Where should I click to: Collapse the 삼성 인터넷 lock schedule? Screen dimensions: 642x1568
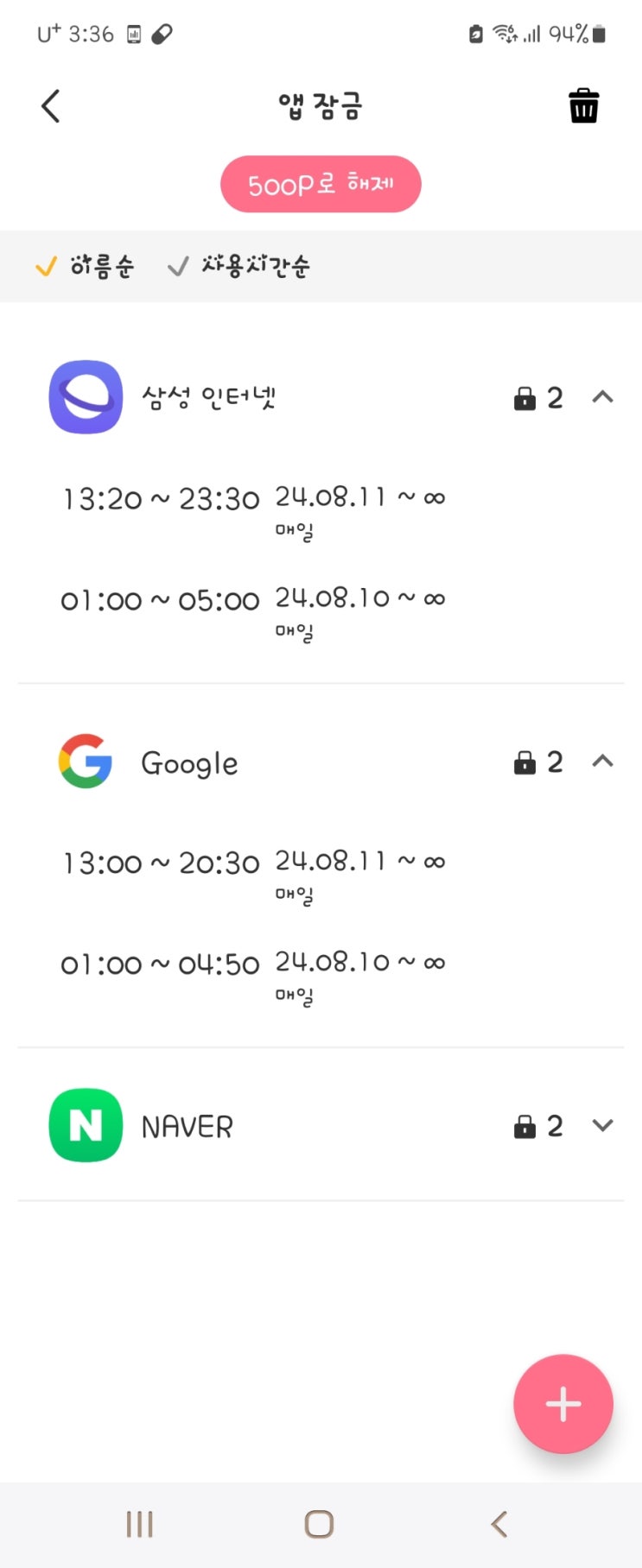click(x=602, y=397)
